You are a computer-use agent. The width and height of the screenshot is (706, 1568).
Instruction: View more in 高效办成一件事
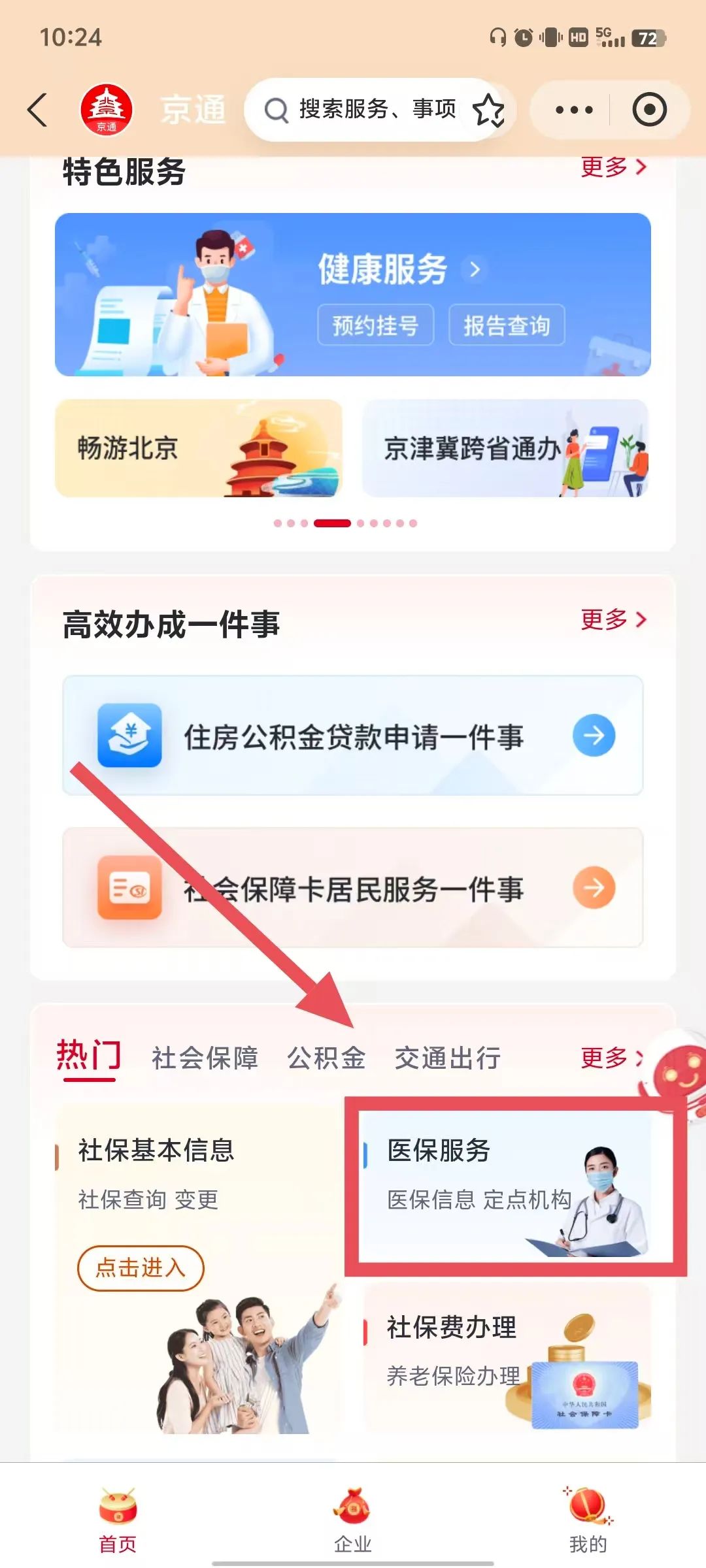(x=613, y=619)
